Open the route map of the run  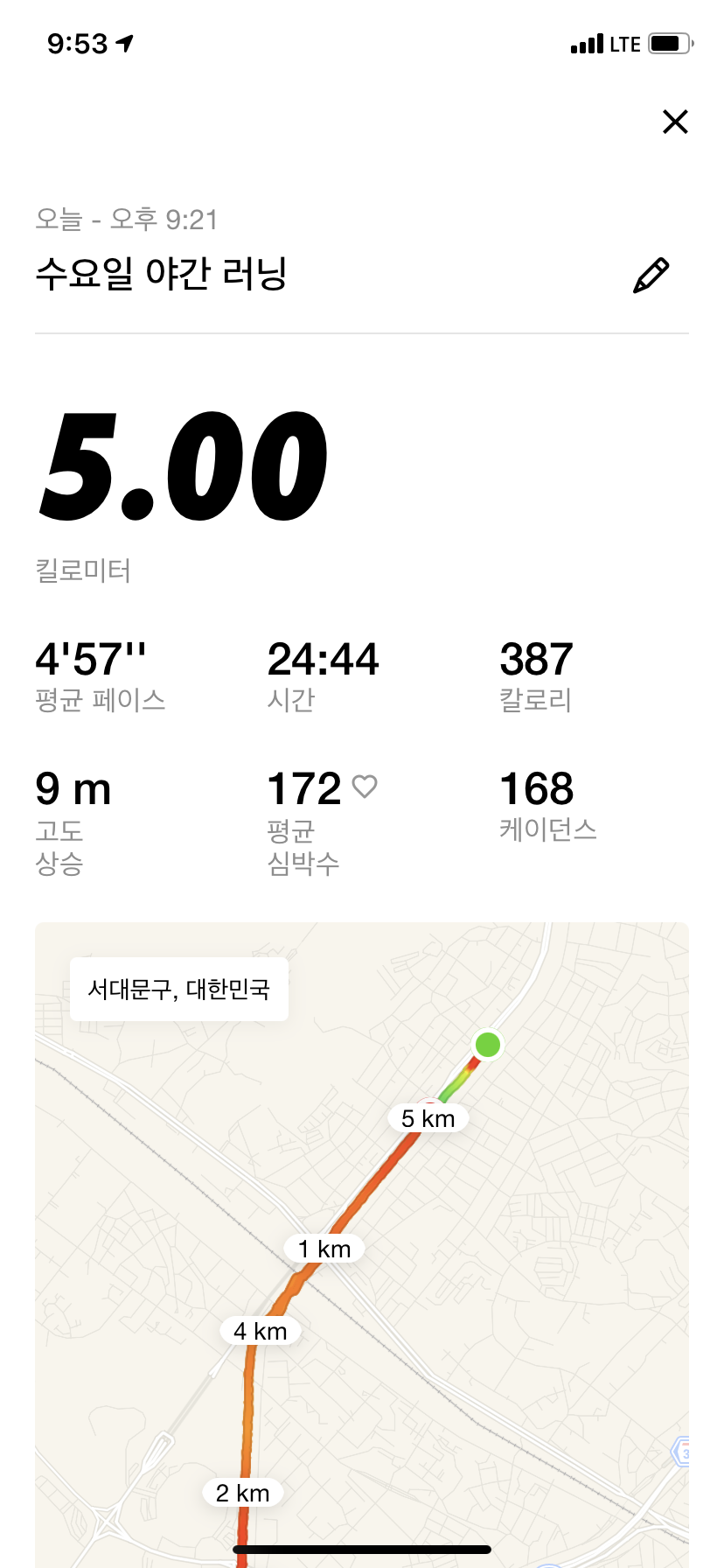point(362,1242)
